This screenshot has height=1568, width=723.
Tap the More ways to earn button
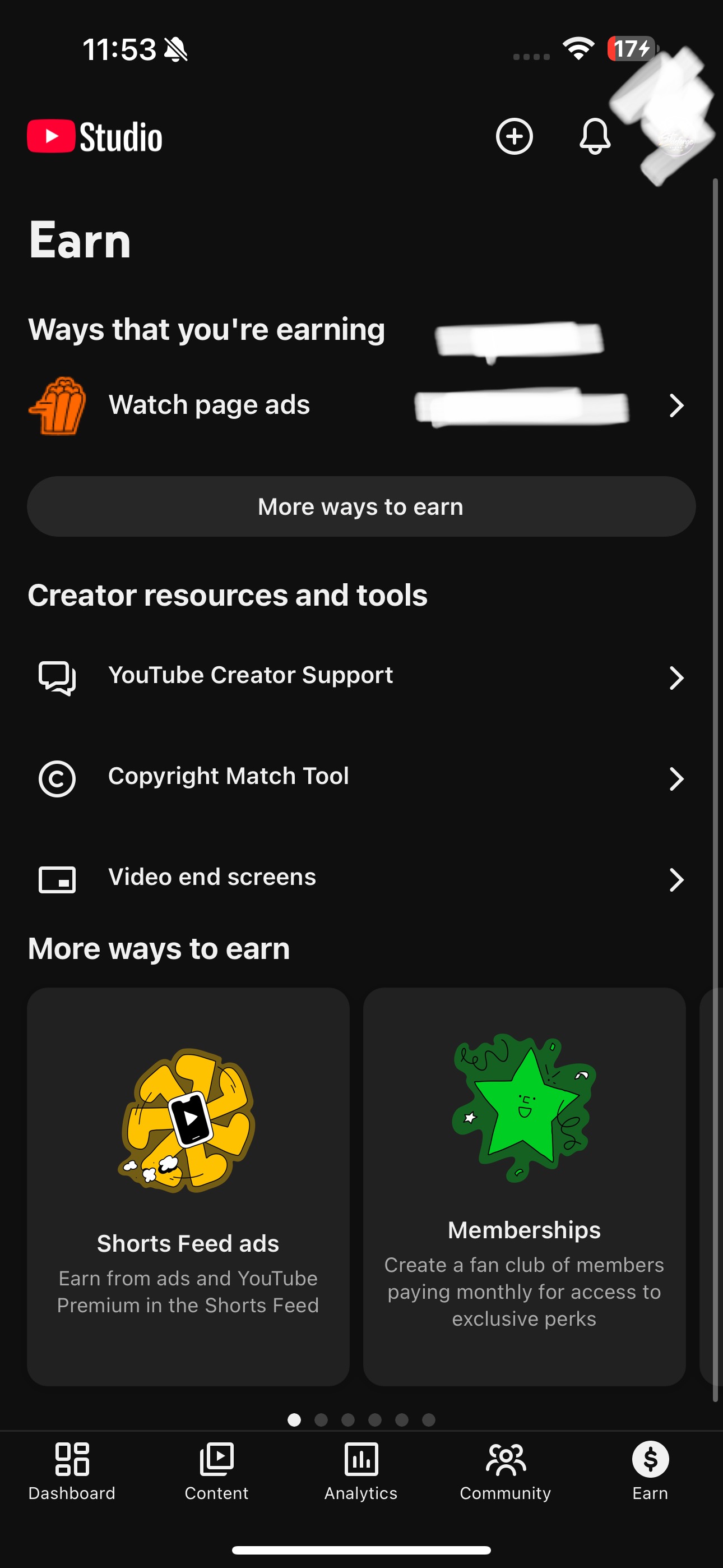tap(361, 506)
